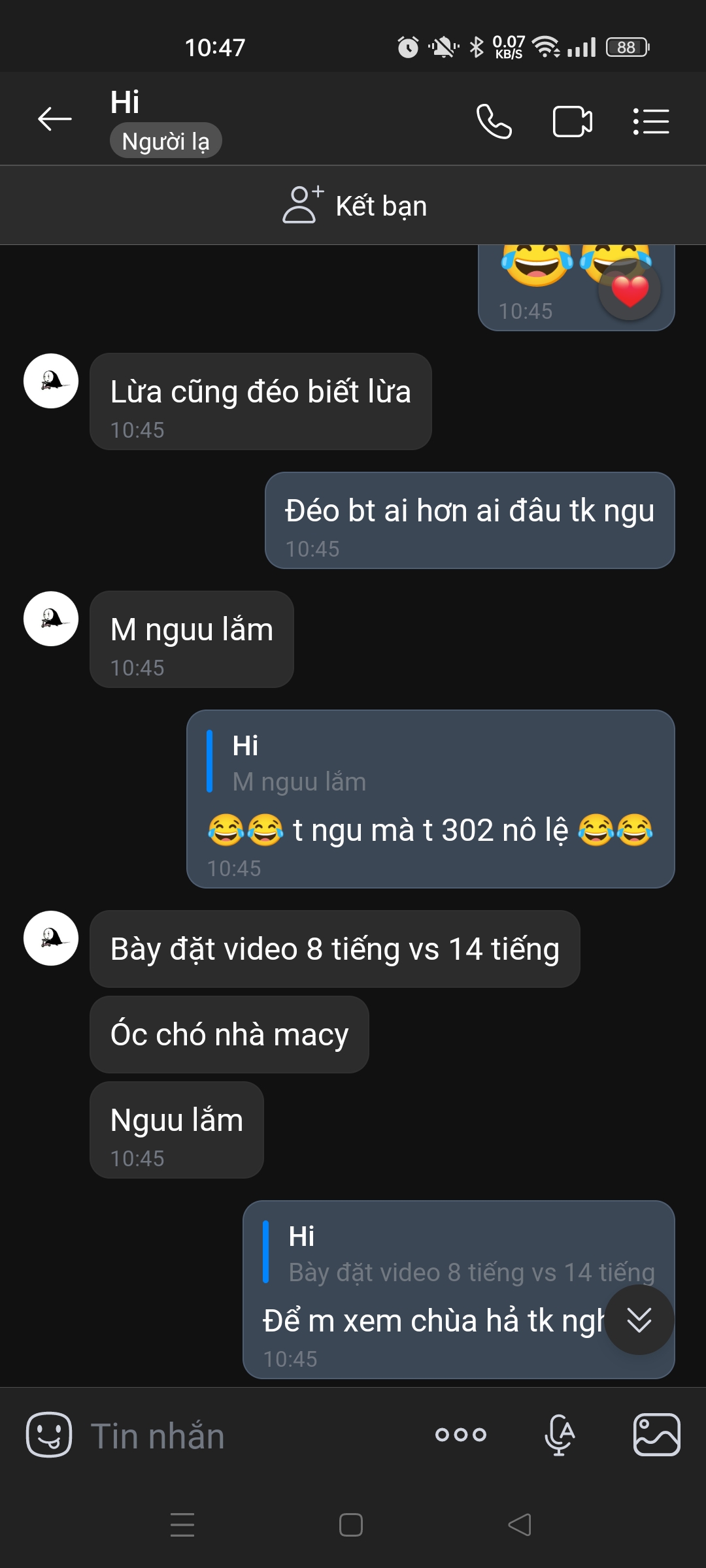
Task: Go to the system home screen
Action: point(351,1525)
